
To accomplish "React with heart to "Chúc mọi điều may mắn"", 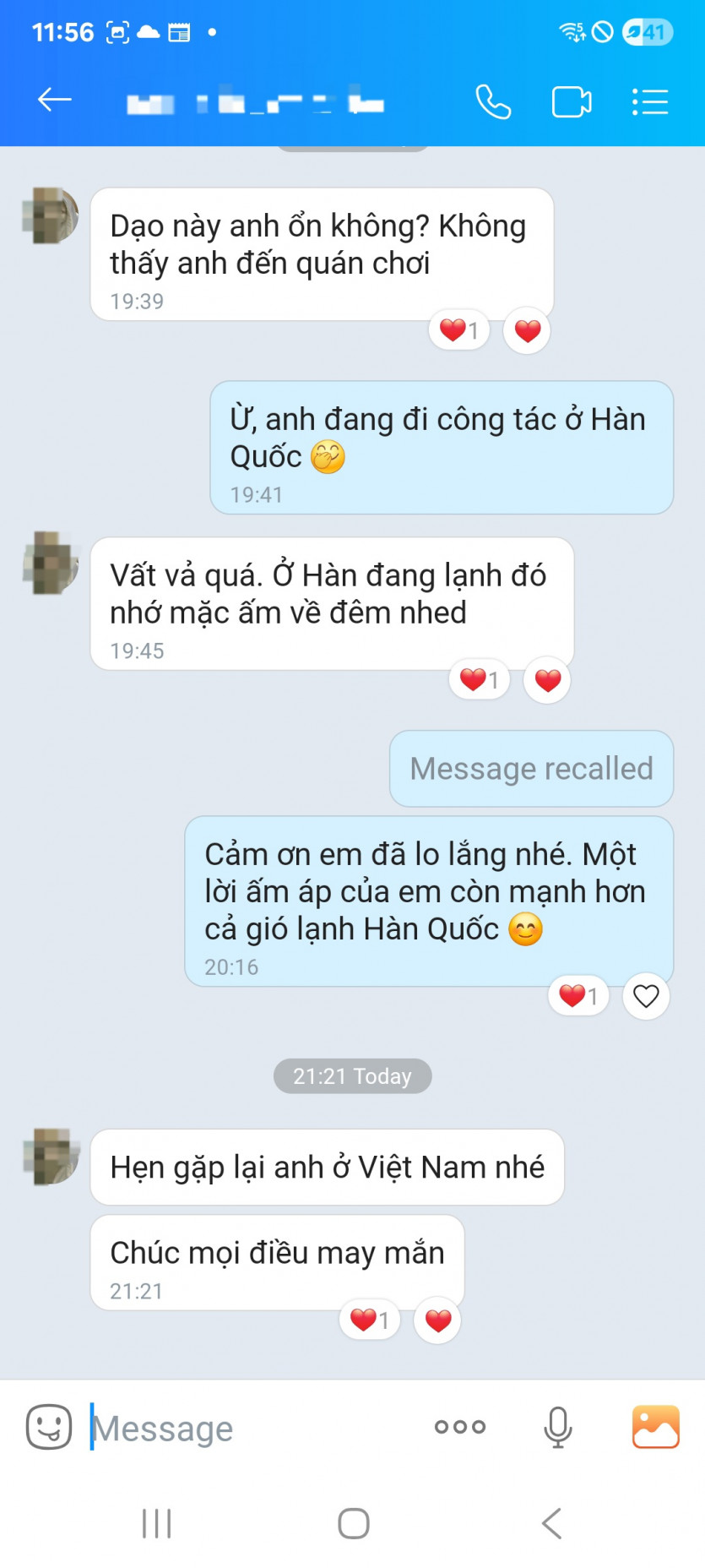I will point(437,1320).
